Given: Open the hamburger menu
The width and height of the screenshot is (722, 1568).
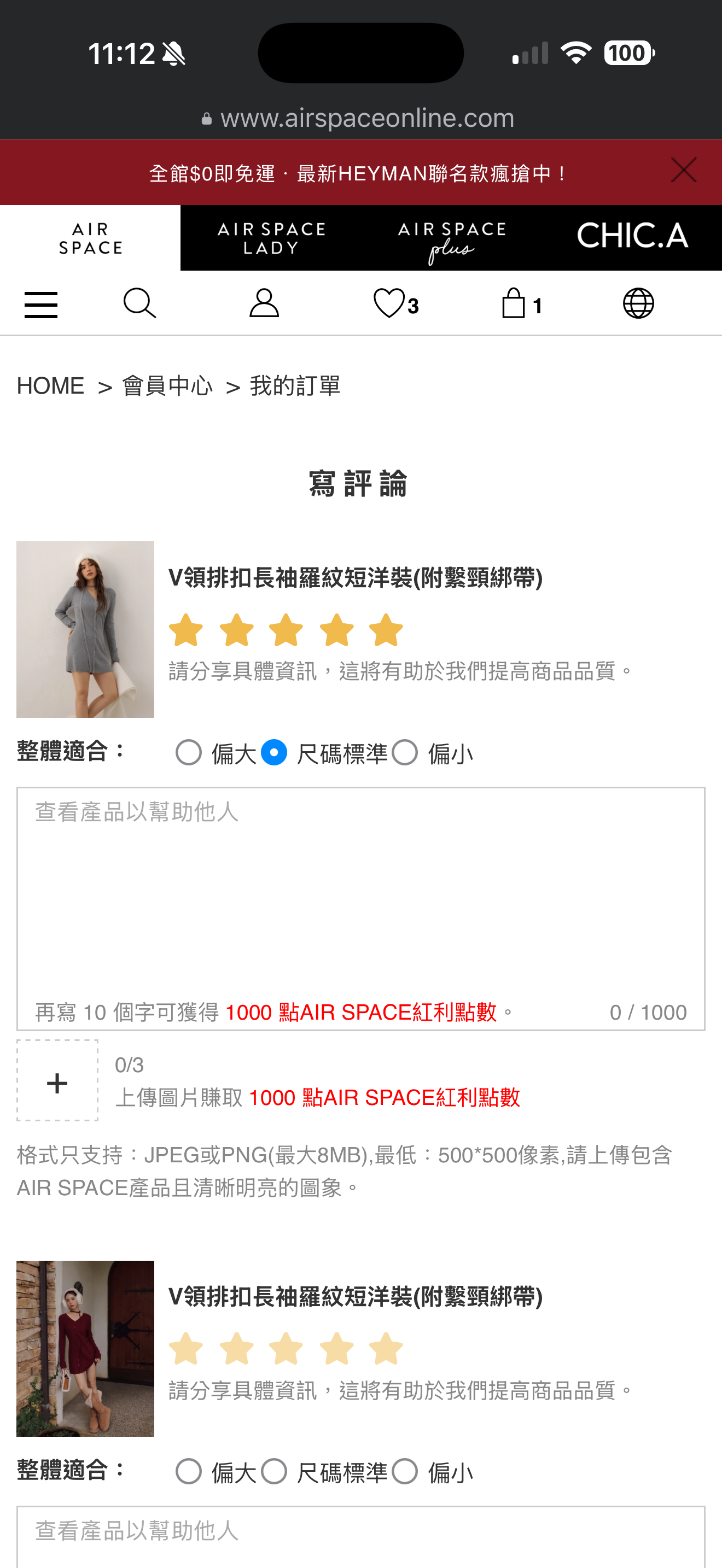Looking at the screenshot, I should [41, 304].
